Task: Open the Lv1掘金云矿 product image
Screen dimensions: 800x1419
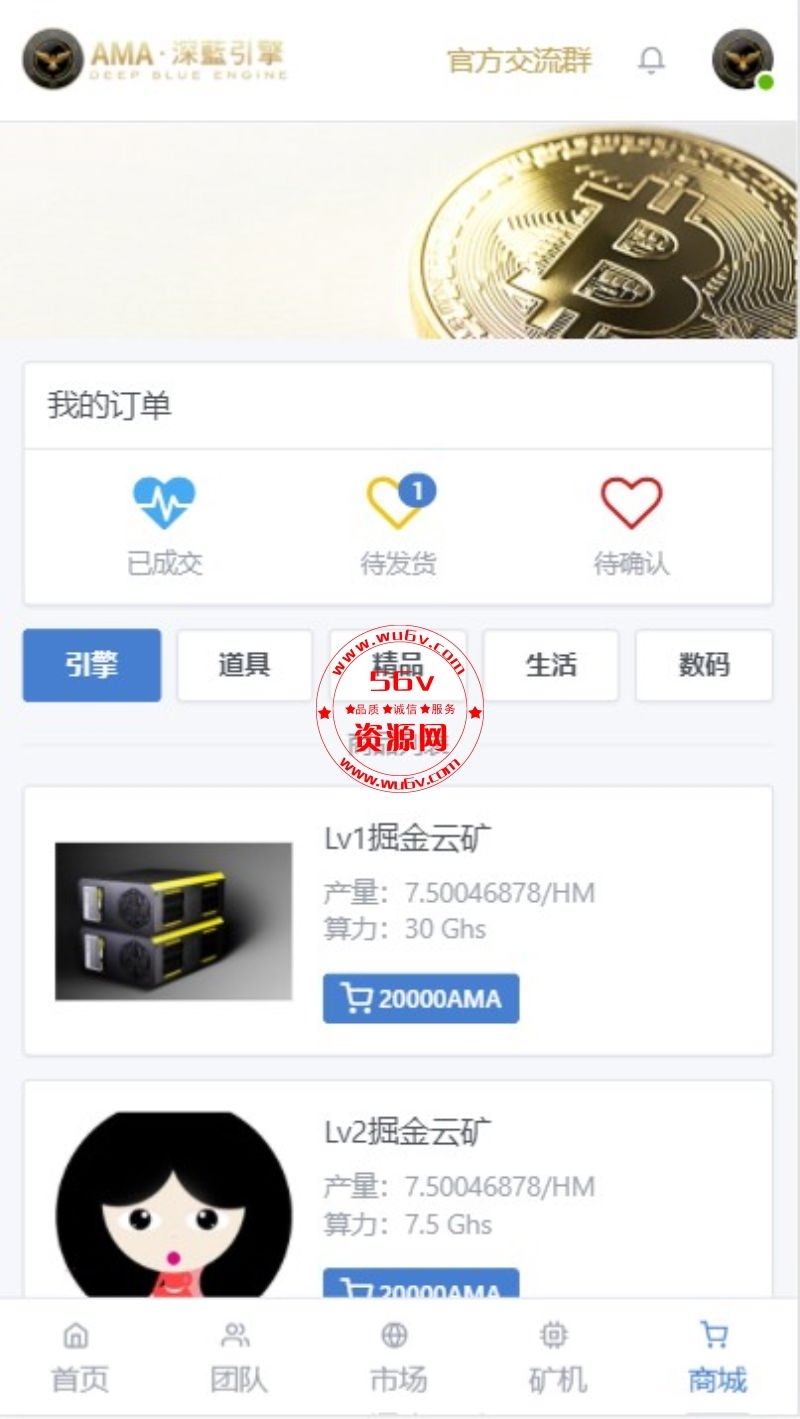Action: (x=174, y=921)
